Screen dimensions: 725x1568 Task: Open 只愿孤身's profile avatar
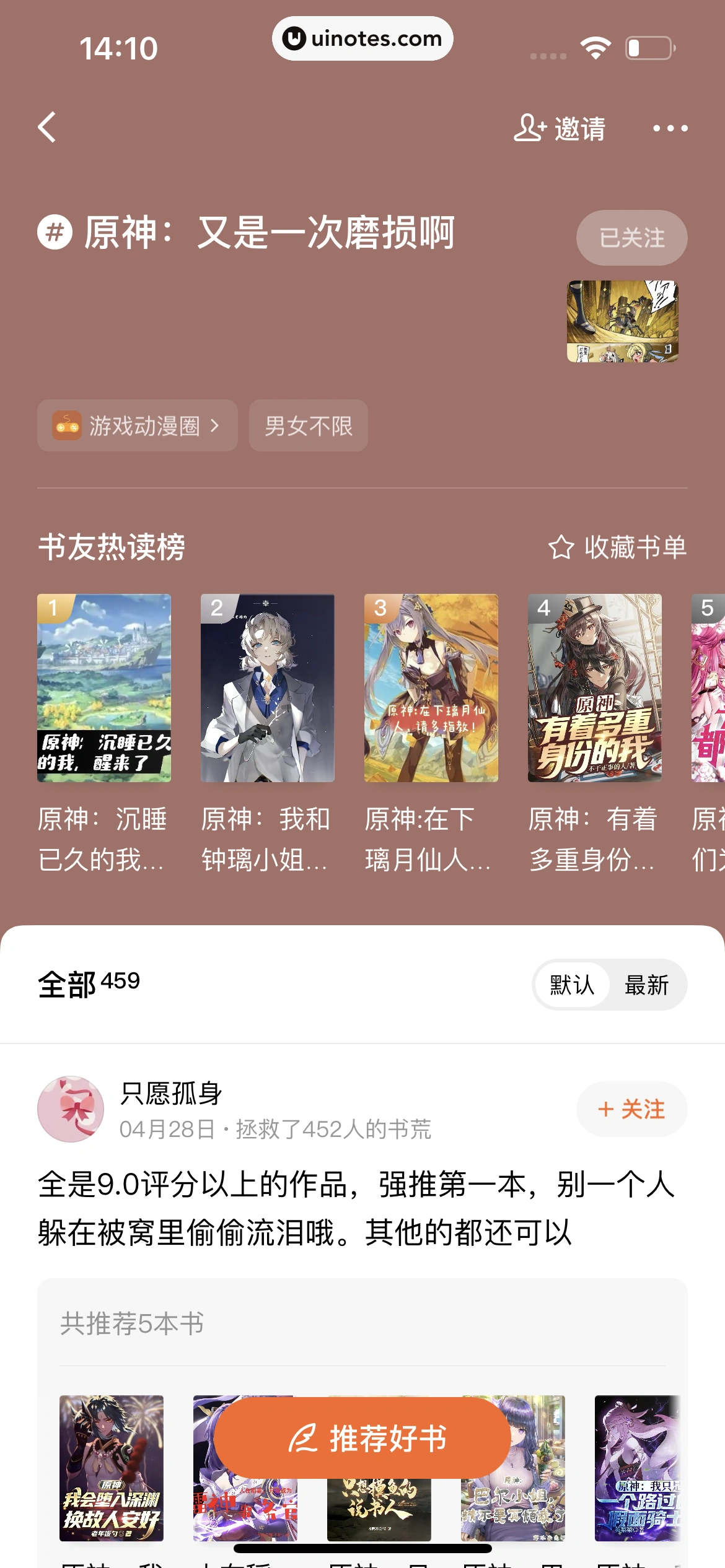click(x=71, y=1108)
